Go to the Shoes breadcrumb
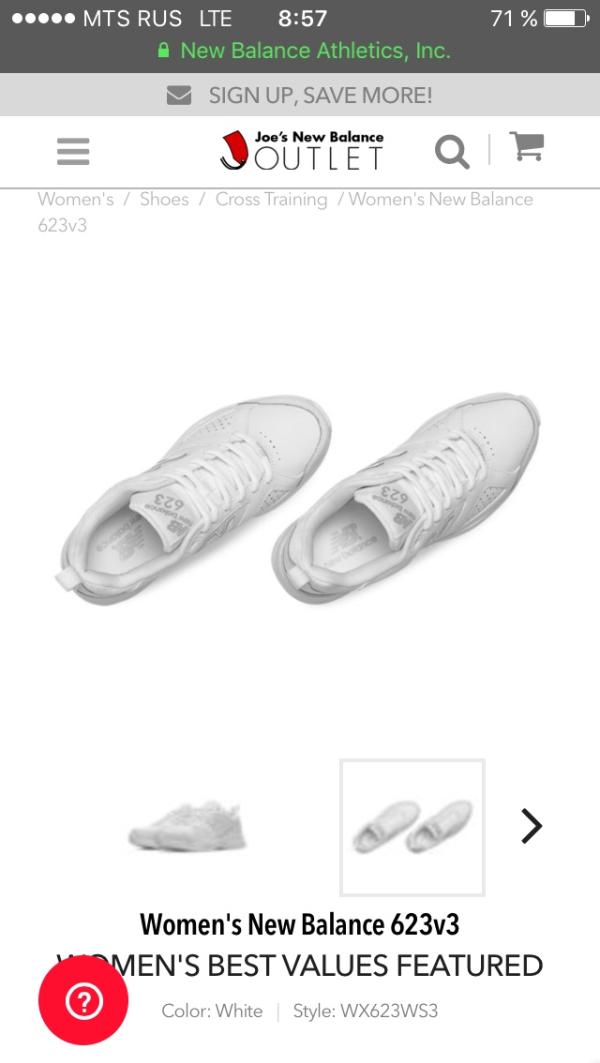The image size is (600, 1063). [164, 199]
